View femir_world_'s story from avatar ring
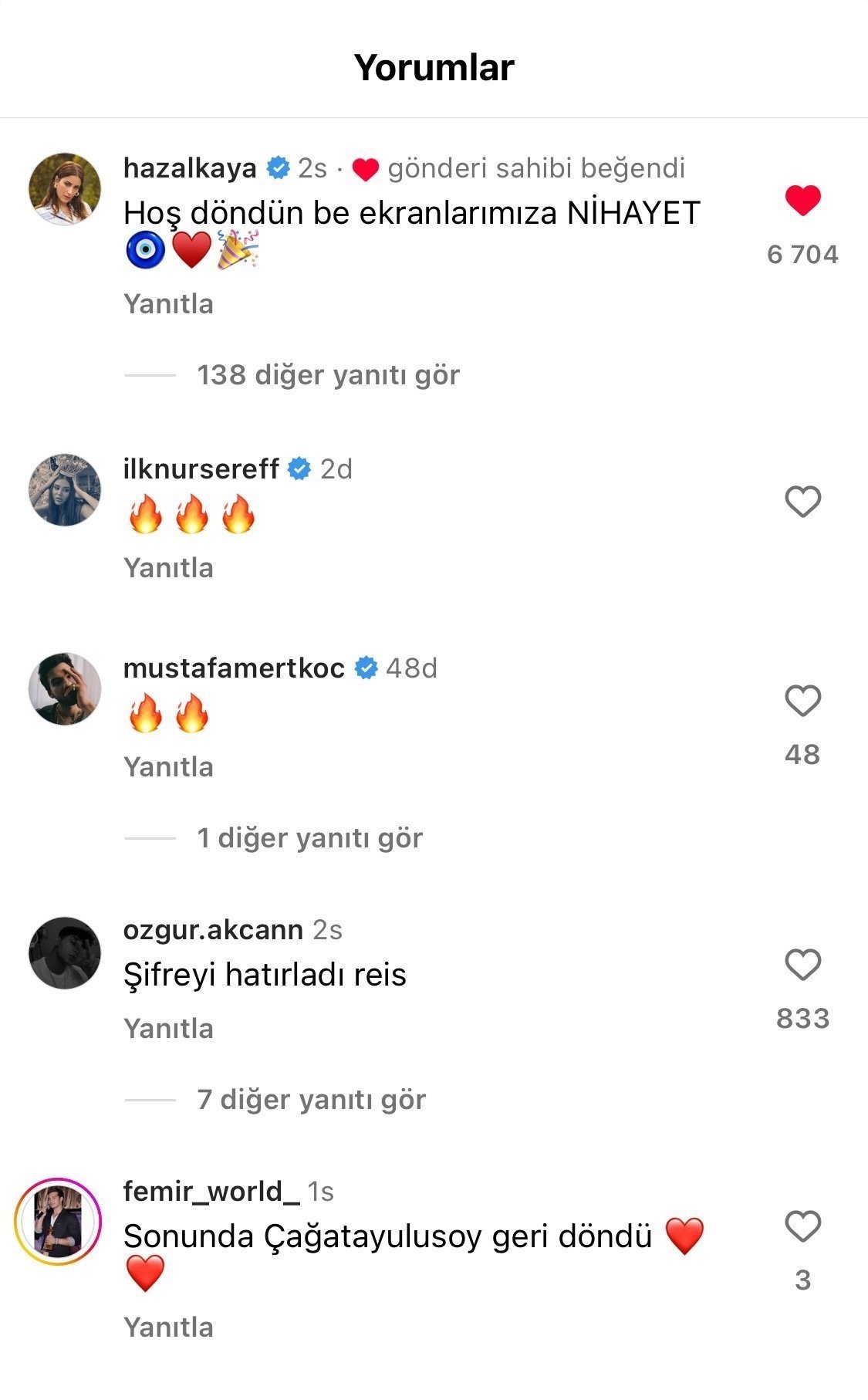The width and height of the screenshot is (868, 1400). pos(58,1221)
